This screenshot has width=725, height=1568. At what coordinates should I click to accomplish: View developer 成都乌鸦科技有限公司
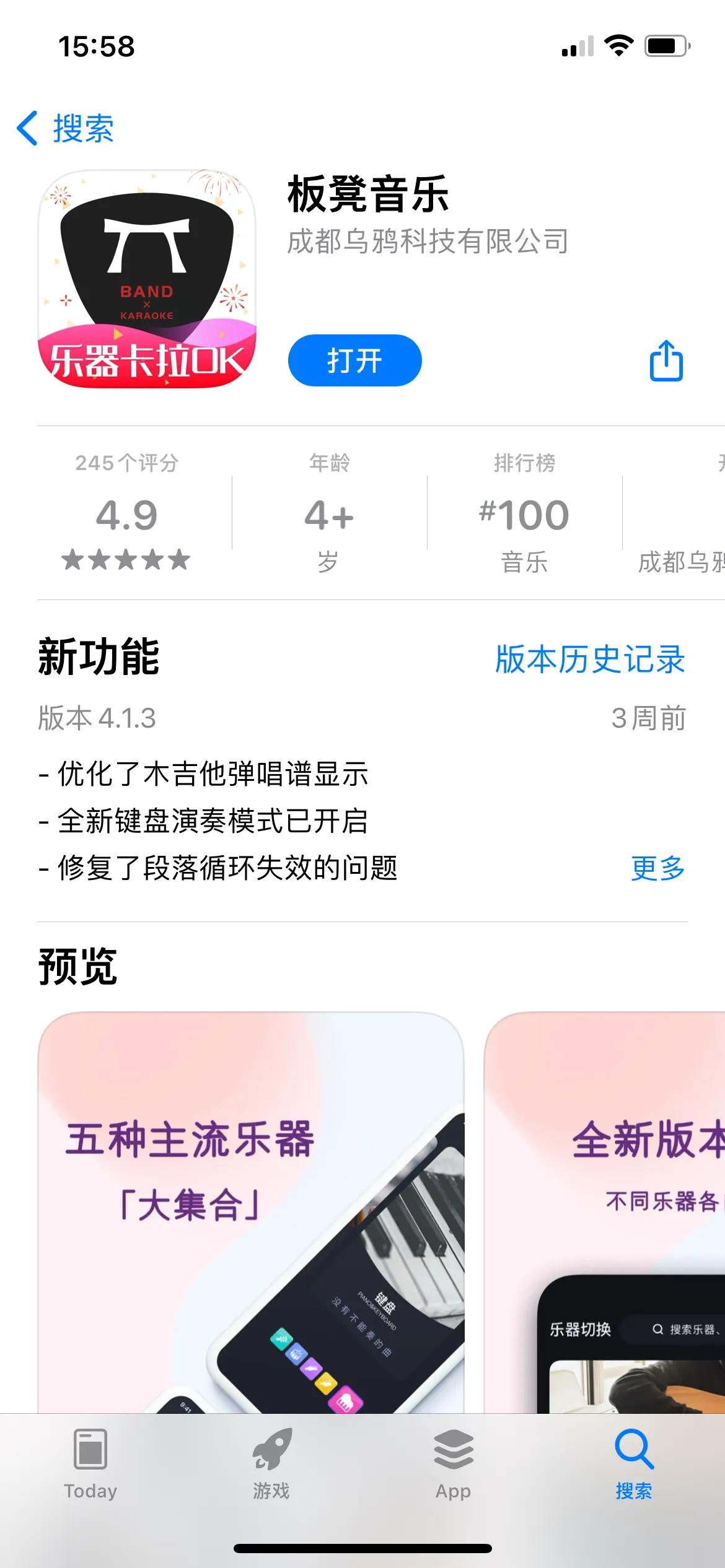(428, 242)
